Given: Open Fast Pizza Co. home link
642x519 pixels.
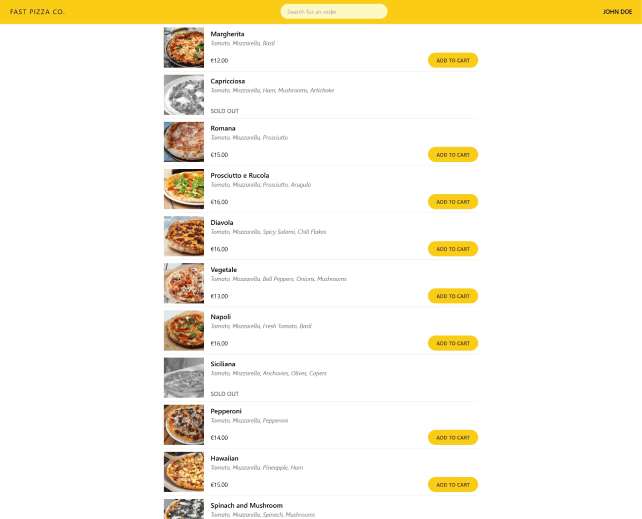Looking at the screenshot, I should point(37,12).
